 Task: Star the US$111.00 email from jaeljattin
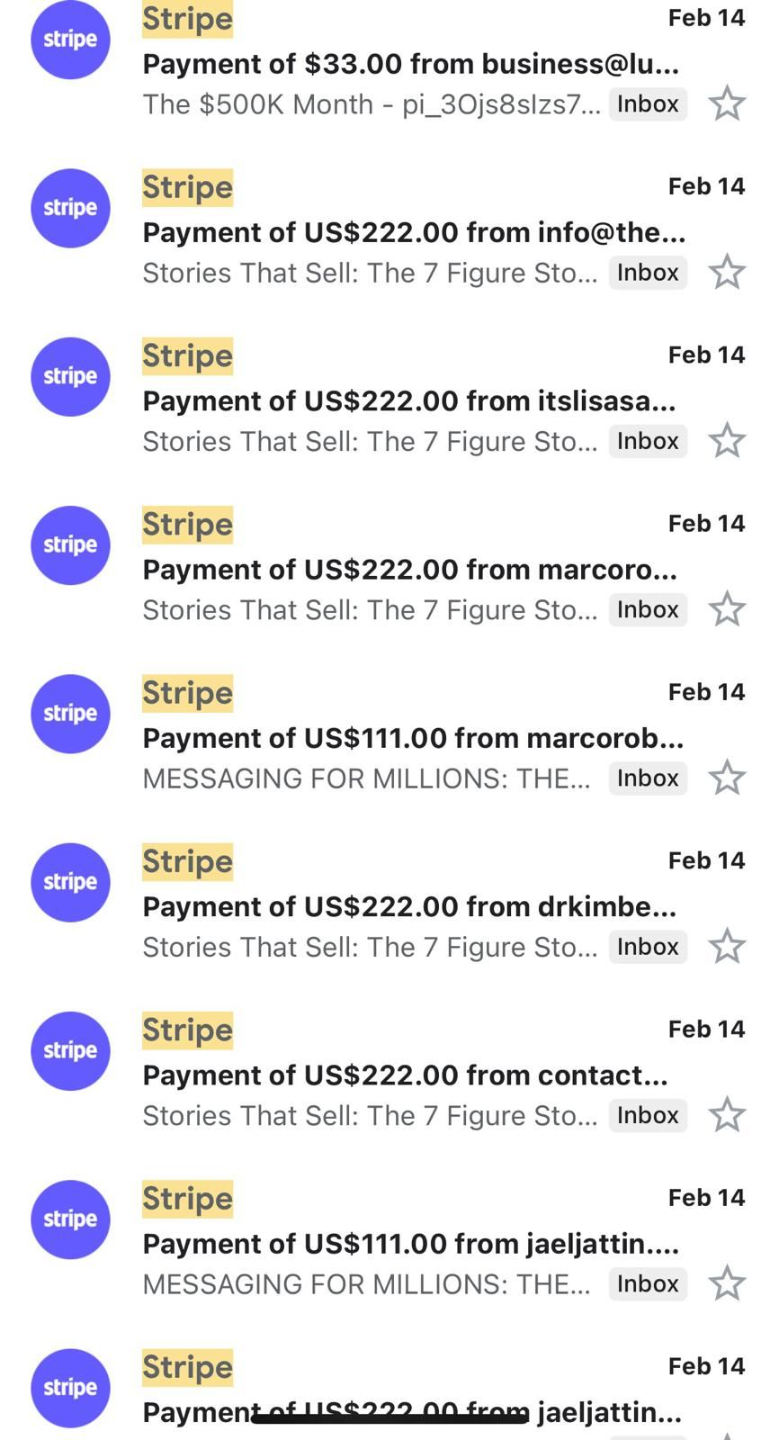coord(727,1284)
